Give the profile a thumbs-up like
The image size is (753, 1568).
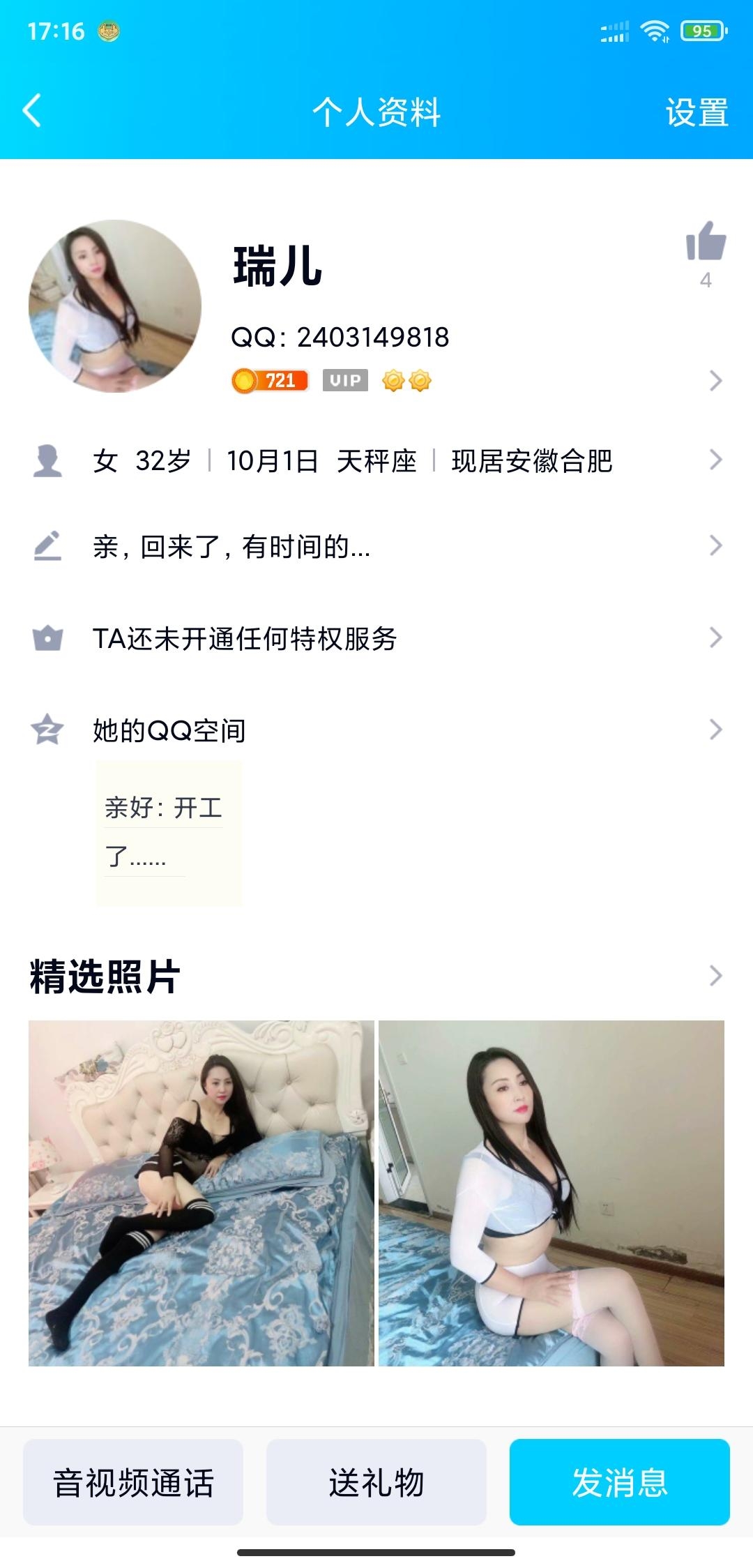(706, 241)
